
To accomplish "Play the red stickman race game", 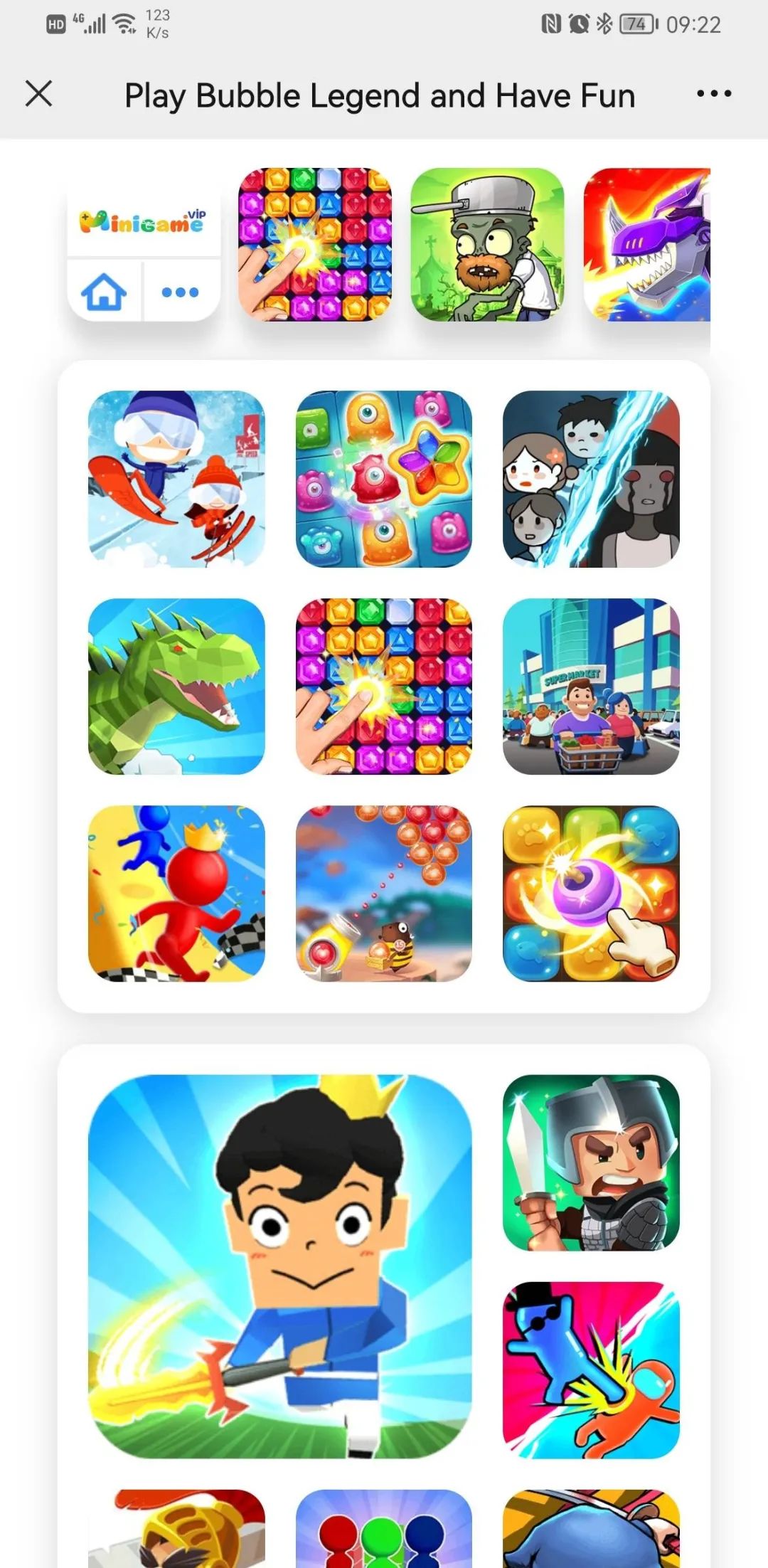I will coord(176,894).
